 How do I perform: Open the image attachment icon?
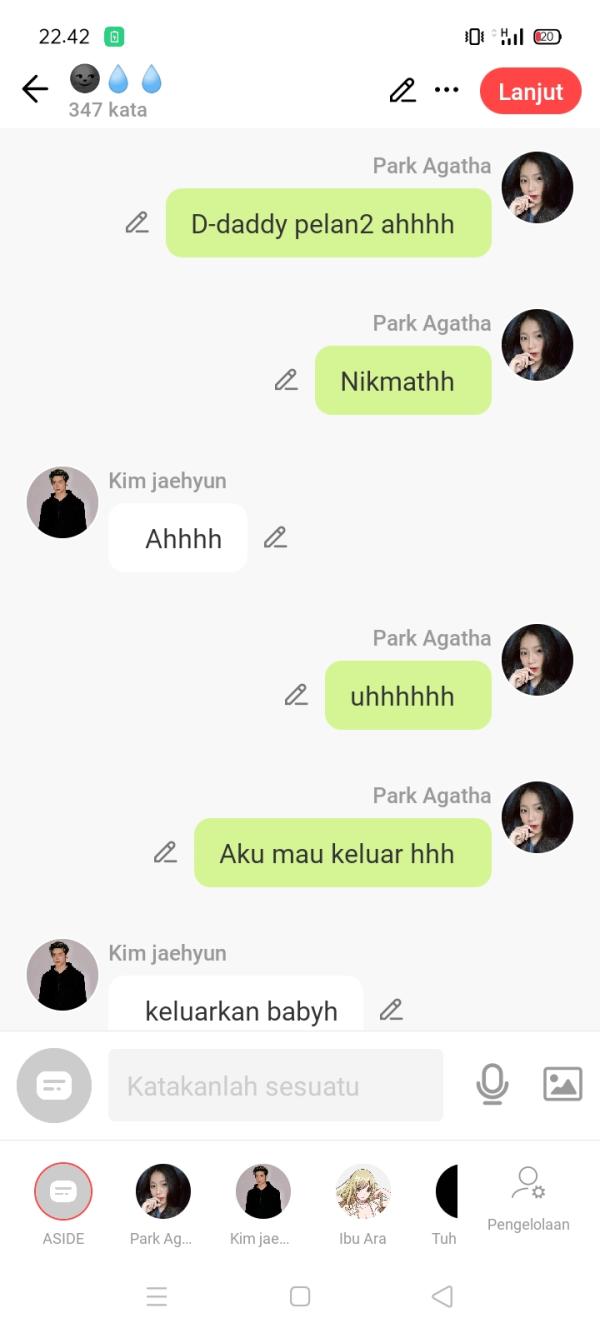coord(562,1084)
